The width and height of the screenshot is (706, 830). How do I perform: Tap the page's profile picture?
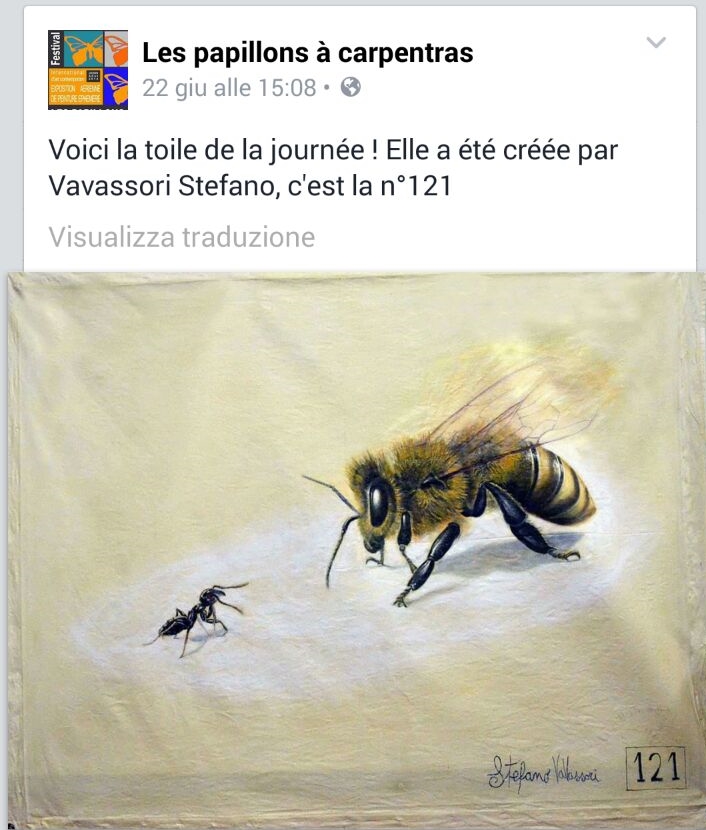pos(88,69)
